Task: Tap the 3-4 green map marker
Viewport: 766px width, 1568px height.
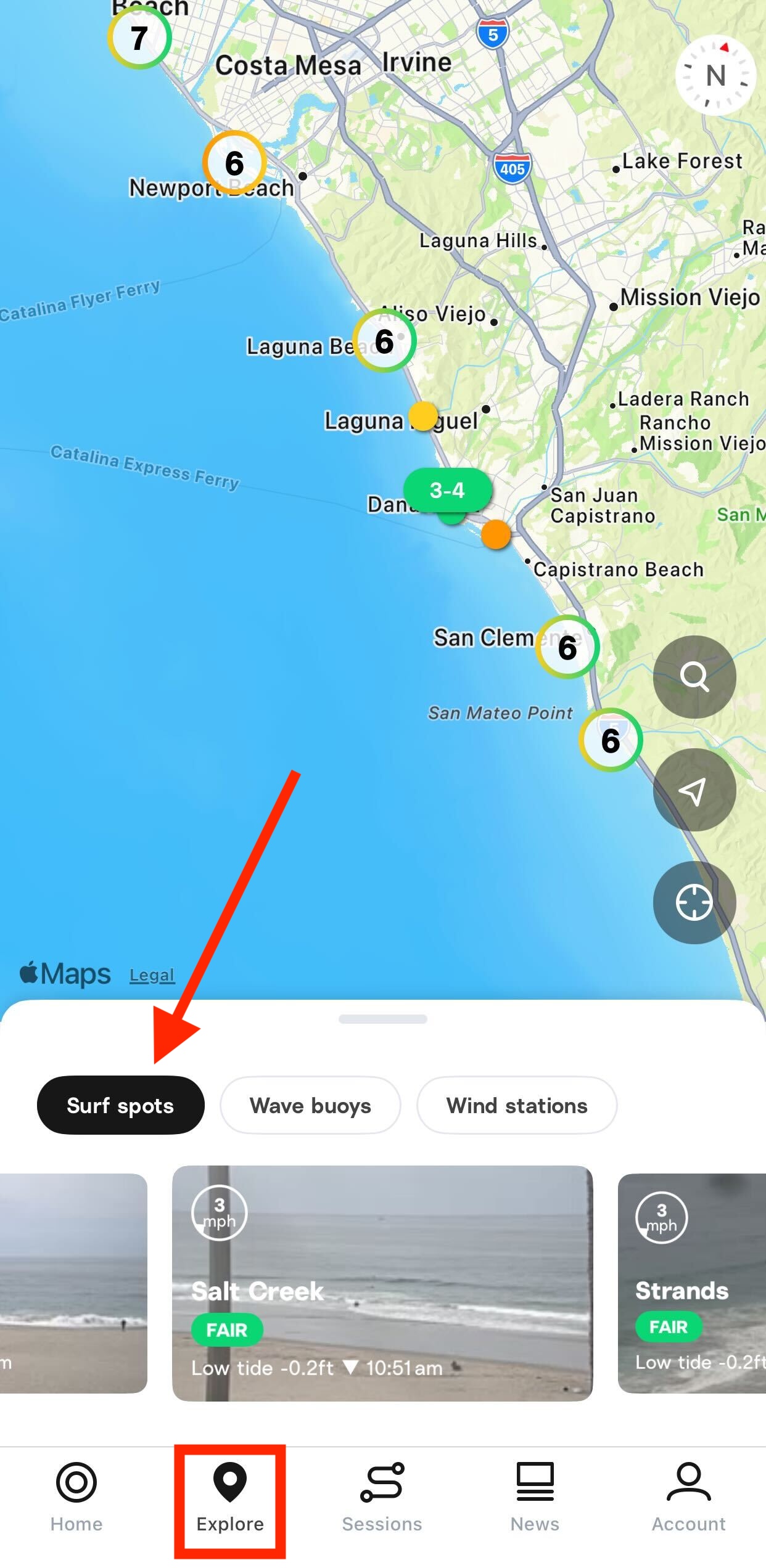Action: click(448, 490)
